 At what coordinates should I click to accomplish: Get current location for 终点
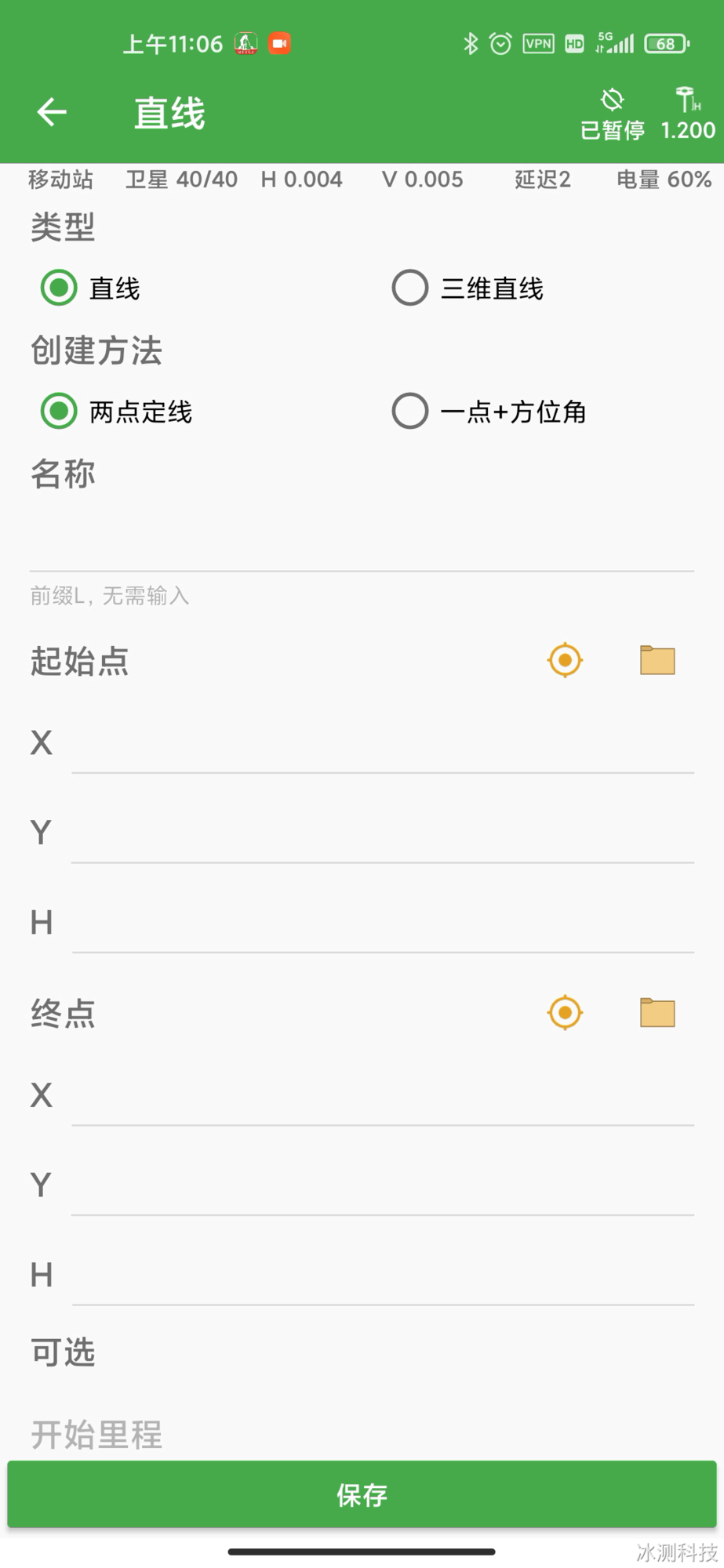[x=565, y=1013]
